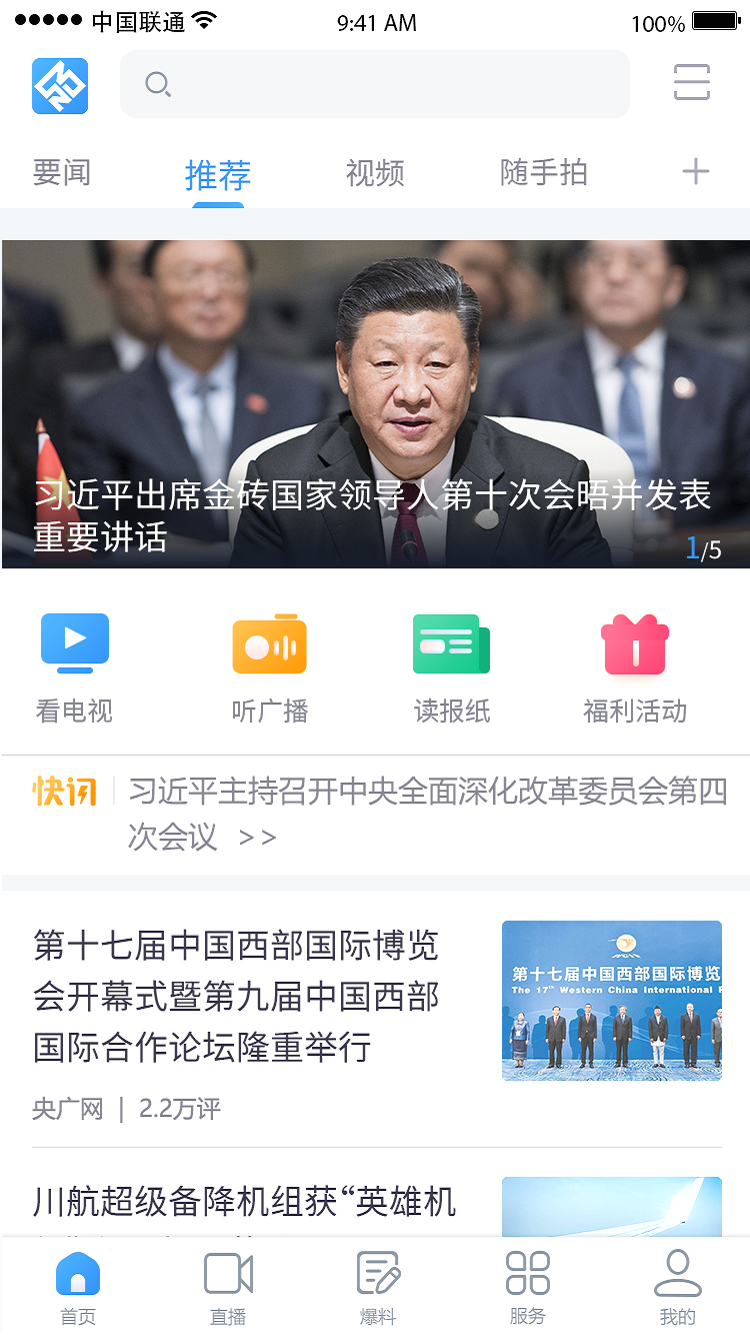Open the 直播 live stream section
This screenshot has height=1335, width=750.
click(227, 1285)
